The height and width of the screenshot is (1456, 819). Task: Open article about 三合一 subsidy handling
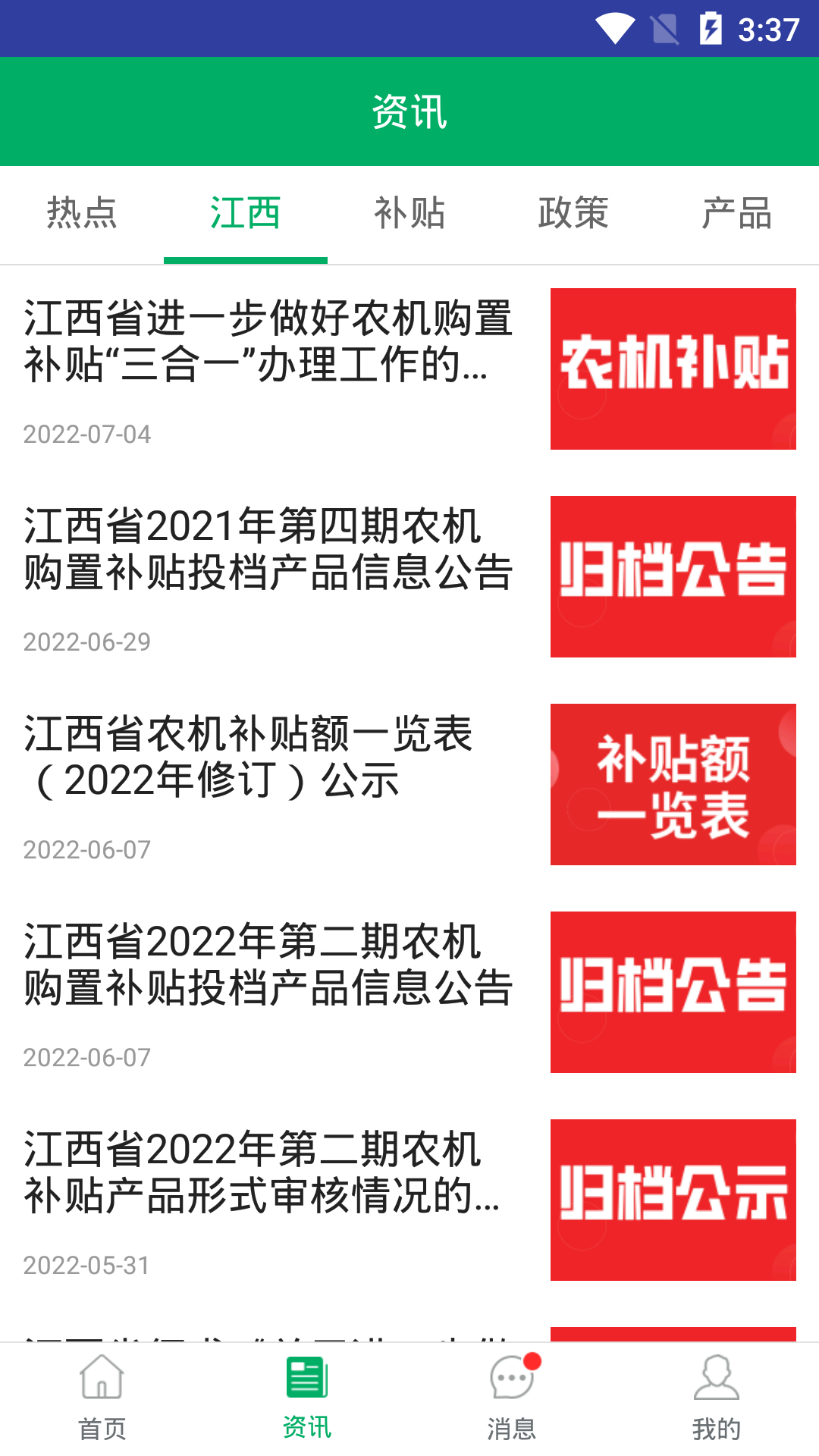(409, 369)
